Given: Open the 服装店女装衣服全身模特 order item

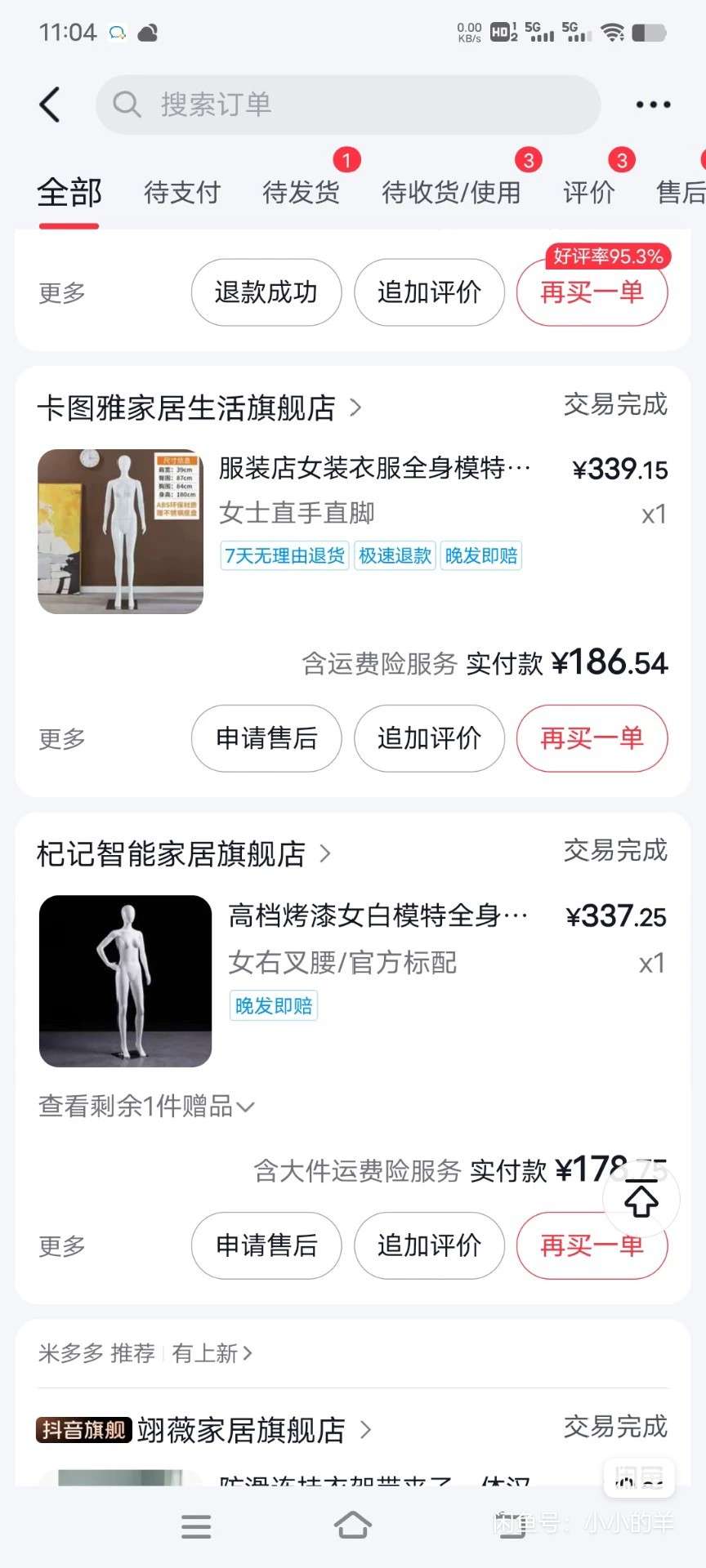Looking at the screenshot, I should point(374,469).
